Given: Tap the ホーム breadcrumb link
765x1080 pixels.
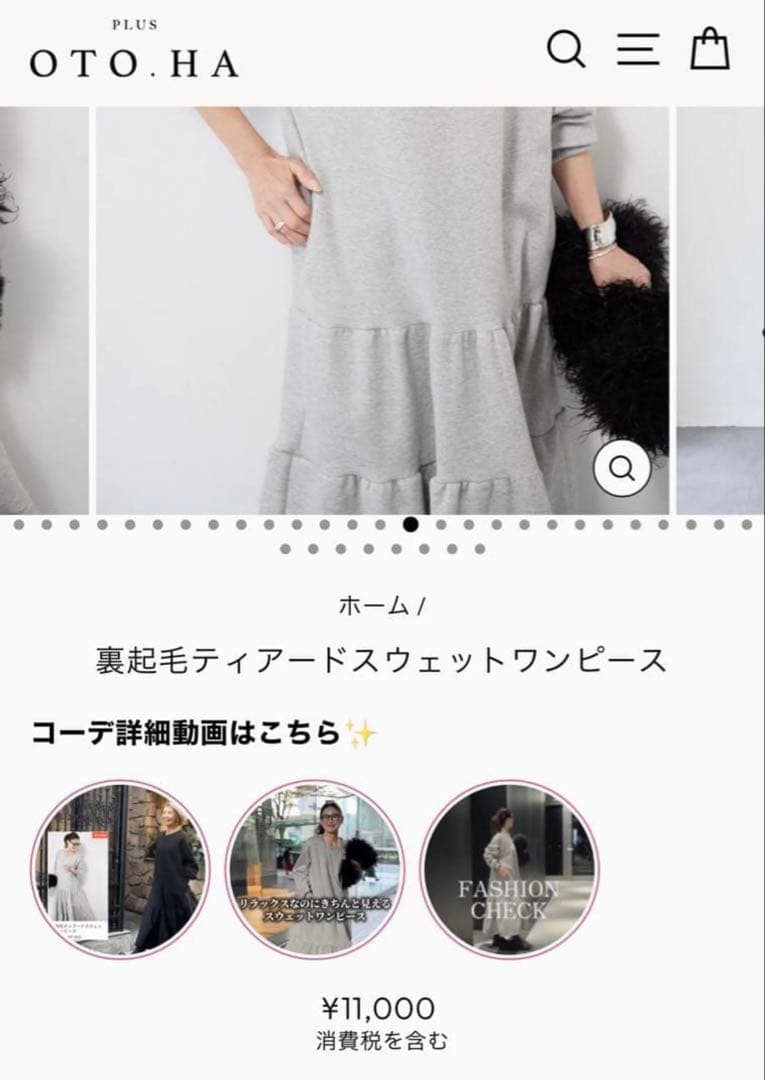Looking at the screenshot, I should (374, 605).
